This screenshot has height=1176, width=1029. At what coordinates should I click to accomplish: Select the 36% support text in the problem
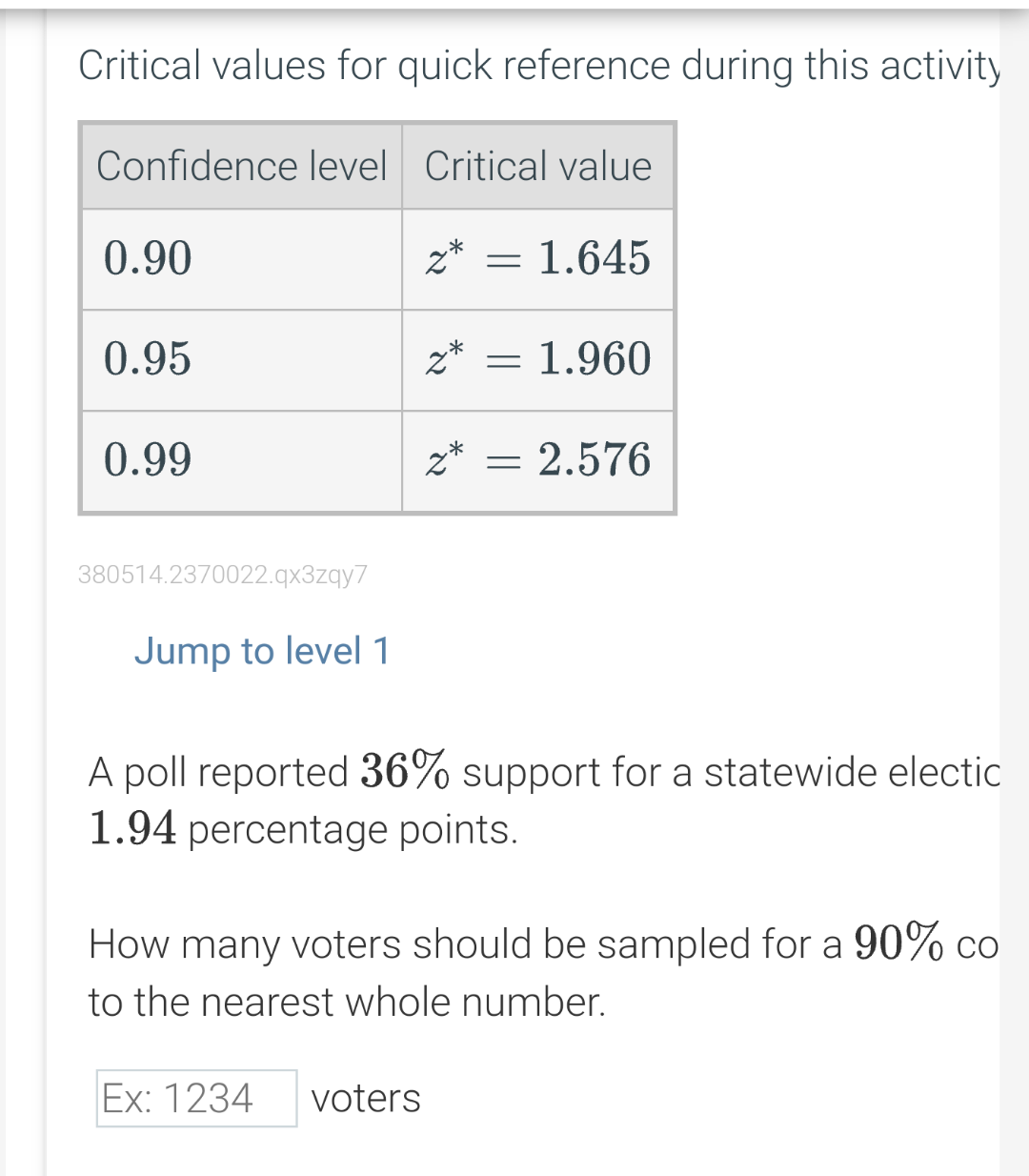point(402,772)
